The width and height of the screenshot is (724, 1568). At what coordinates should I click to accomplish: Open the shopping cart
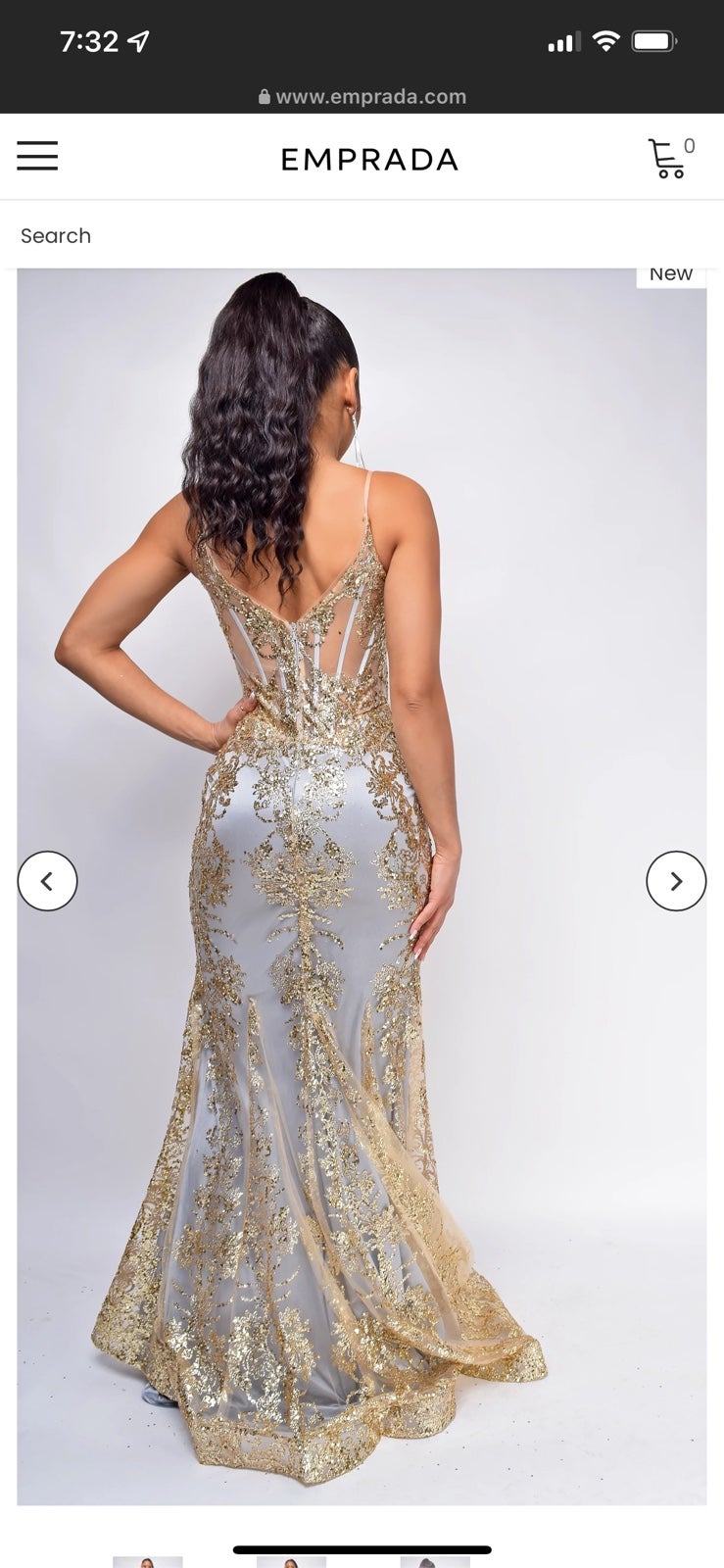(671, 158)
